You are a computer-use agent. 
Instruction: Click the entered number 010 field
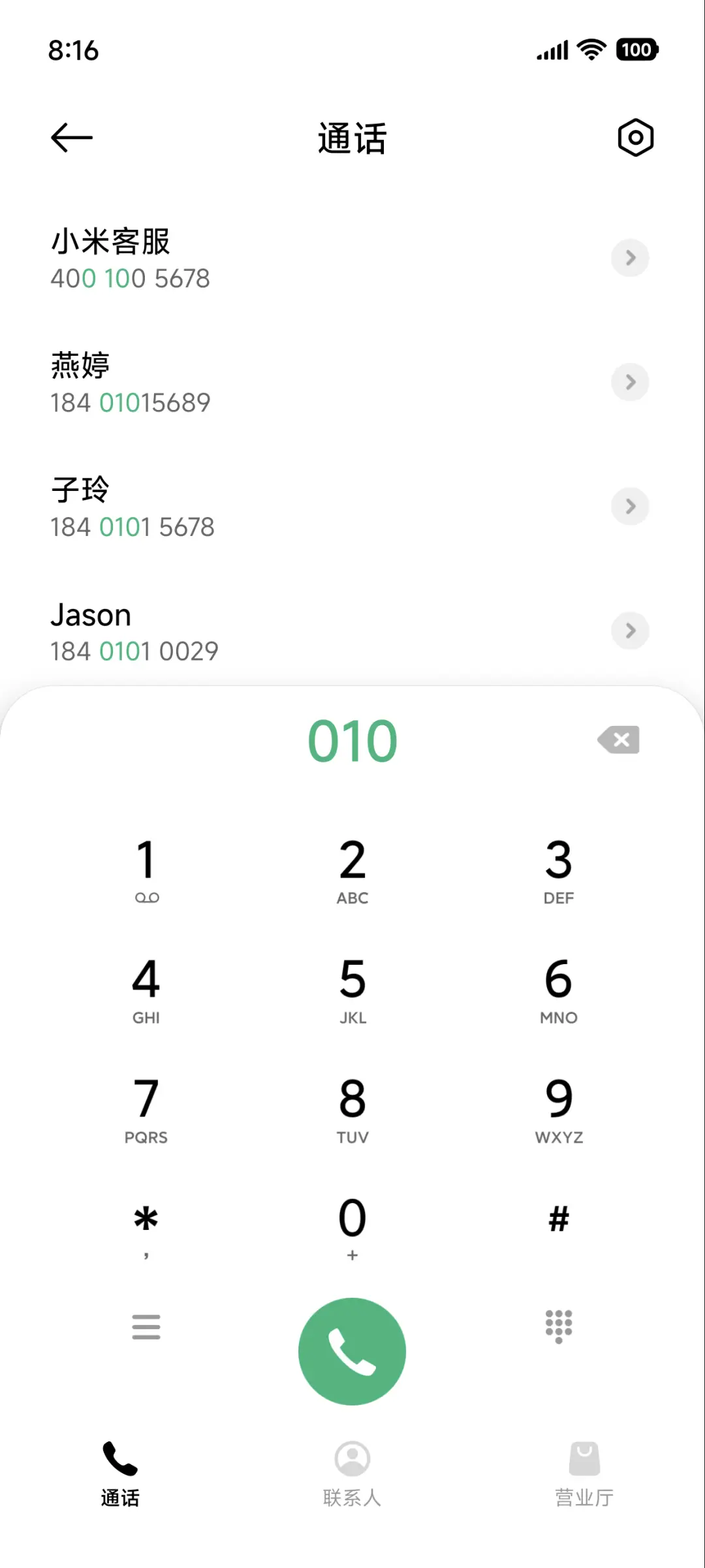[x=352, y=739]
